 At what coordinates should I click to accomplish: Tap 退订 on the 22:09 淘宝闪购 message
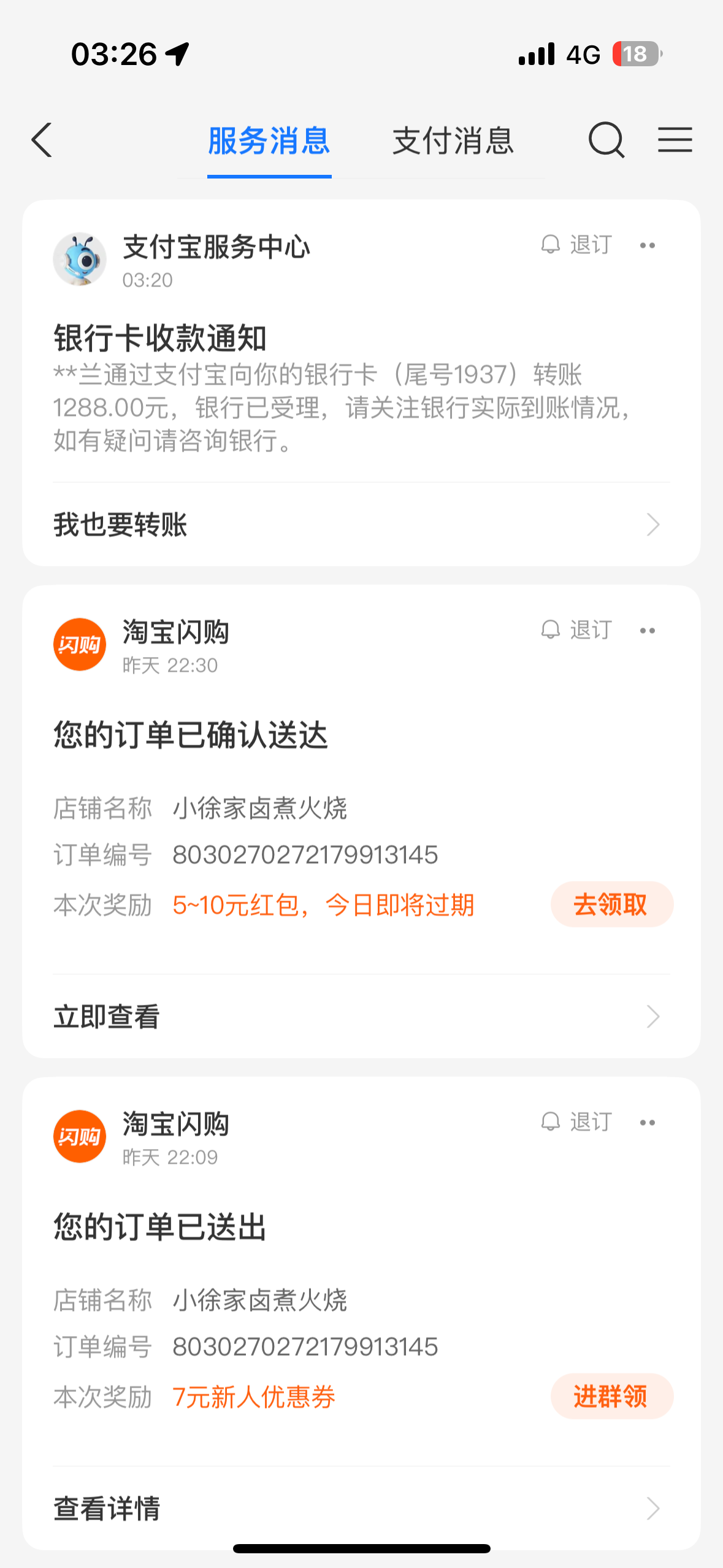tap(577, 1122)
